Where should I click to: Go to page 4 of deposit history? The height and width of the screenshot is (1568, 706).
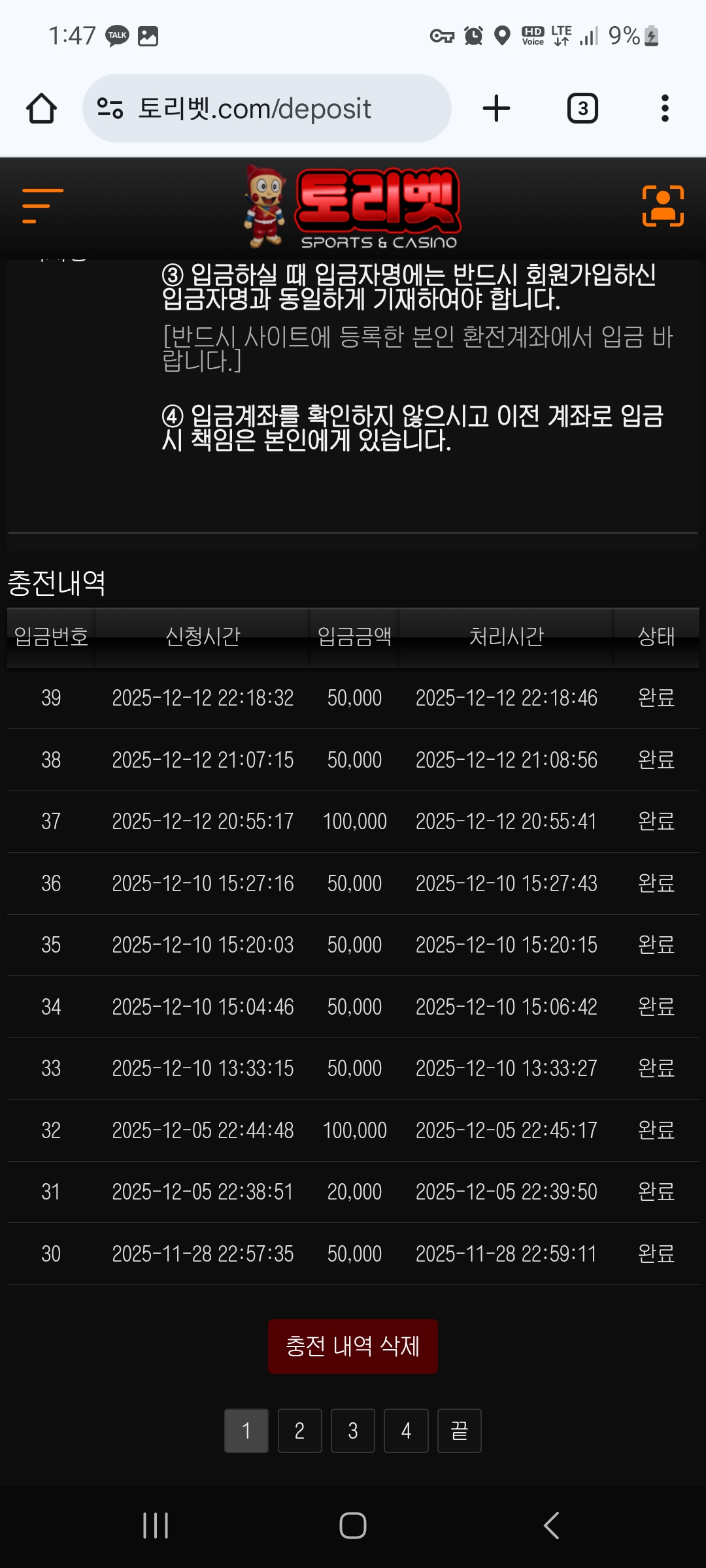point(406,1431)
